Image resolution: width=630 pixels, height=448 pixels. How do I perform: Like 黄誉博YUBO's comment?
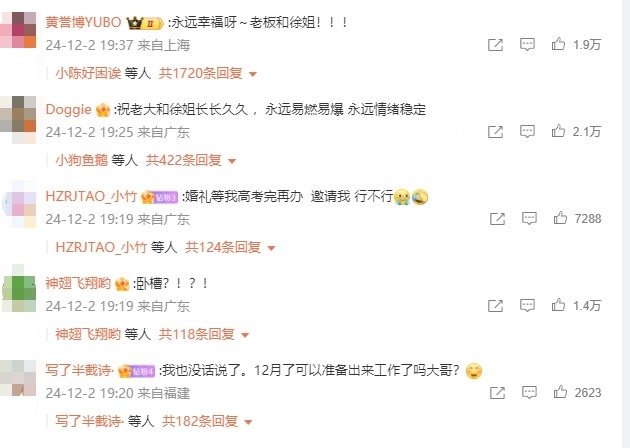tap(559, 45)
